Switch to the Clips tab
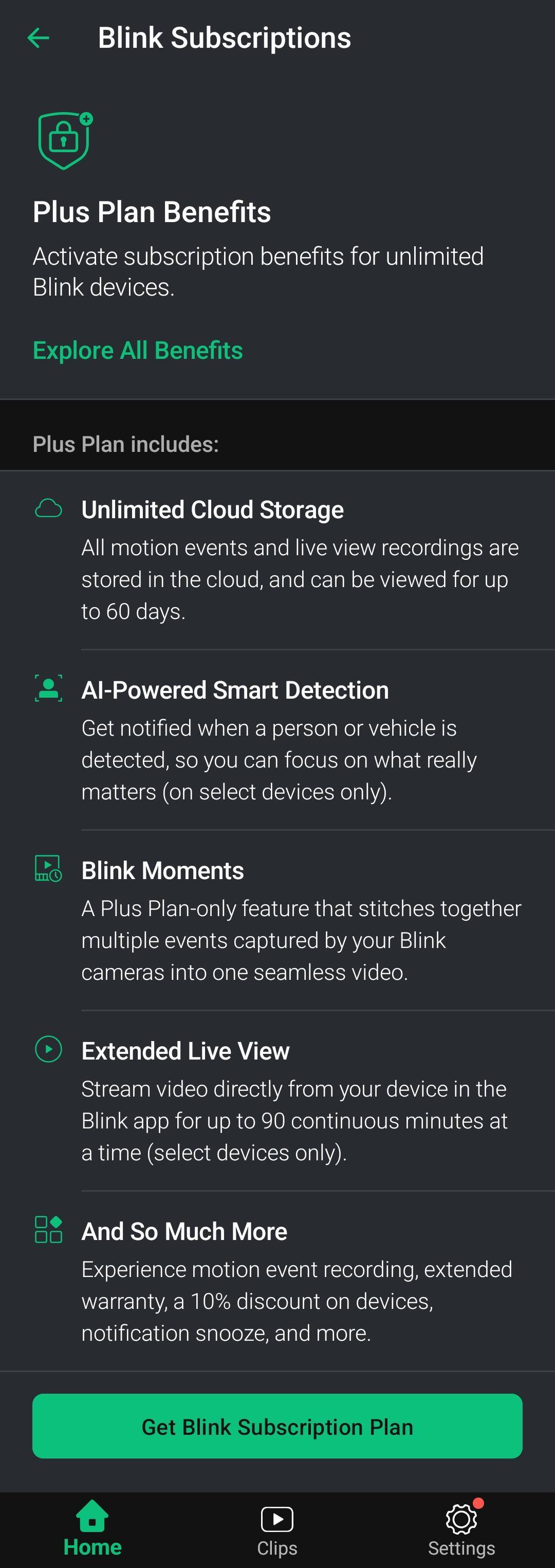The height and width of the screenshot is (1568, 555). 277,1528
